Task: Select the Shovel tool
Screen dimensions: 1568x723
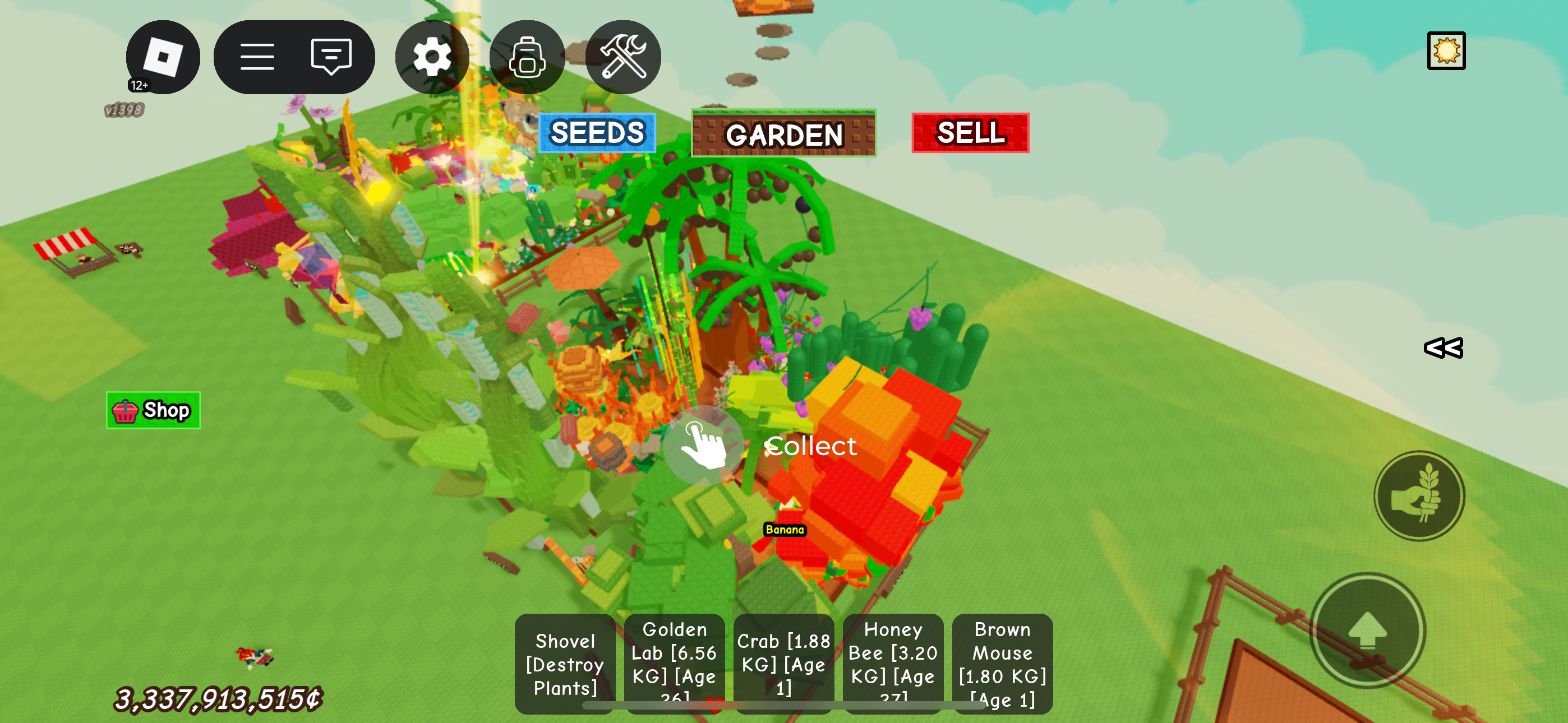Action: coord(565,664)
